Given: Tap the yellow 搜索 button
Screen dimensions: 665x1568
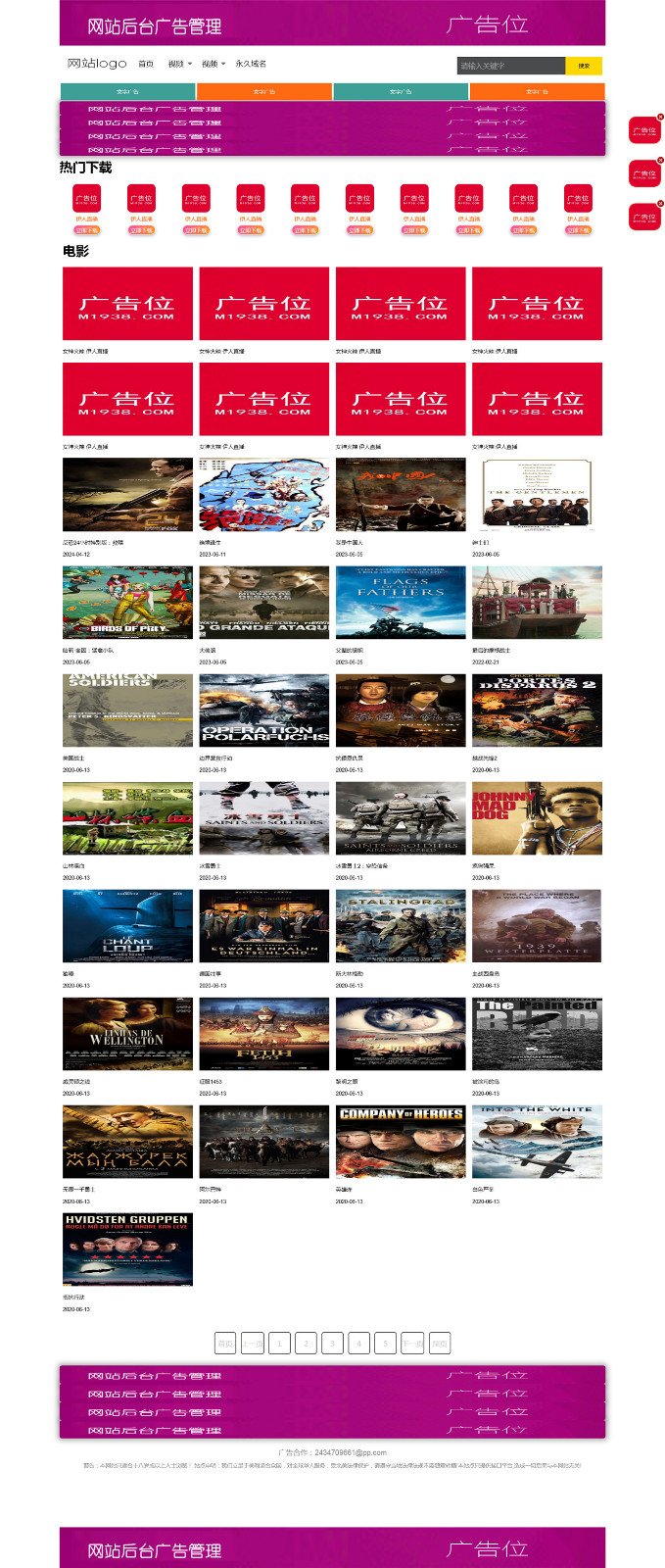Looking at the screenshot, I should 584,66.
